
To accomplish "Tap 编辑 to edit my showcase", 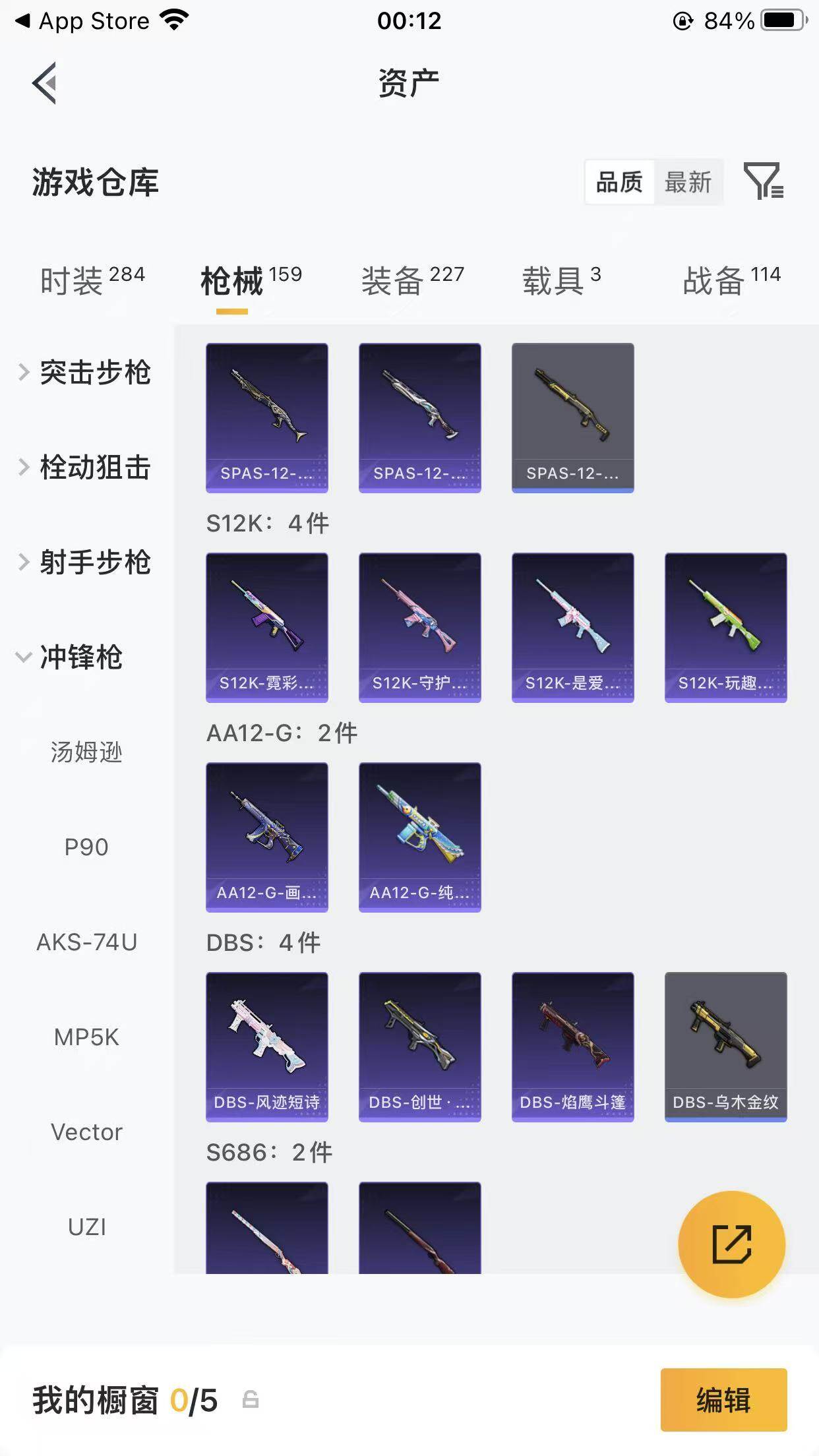I will click(x=723, y=1400).
